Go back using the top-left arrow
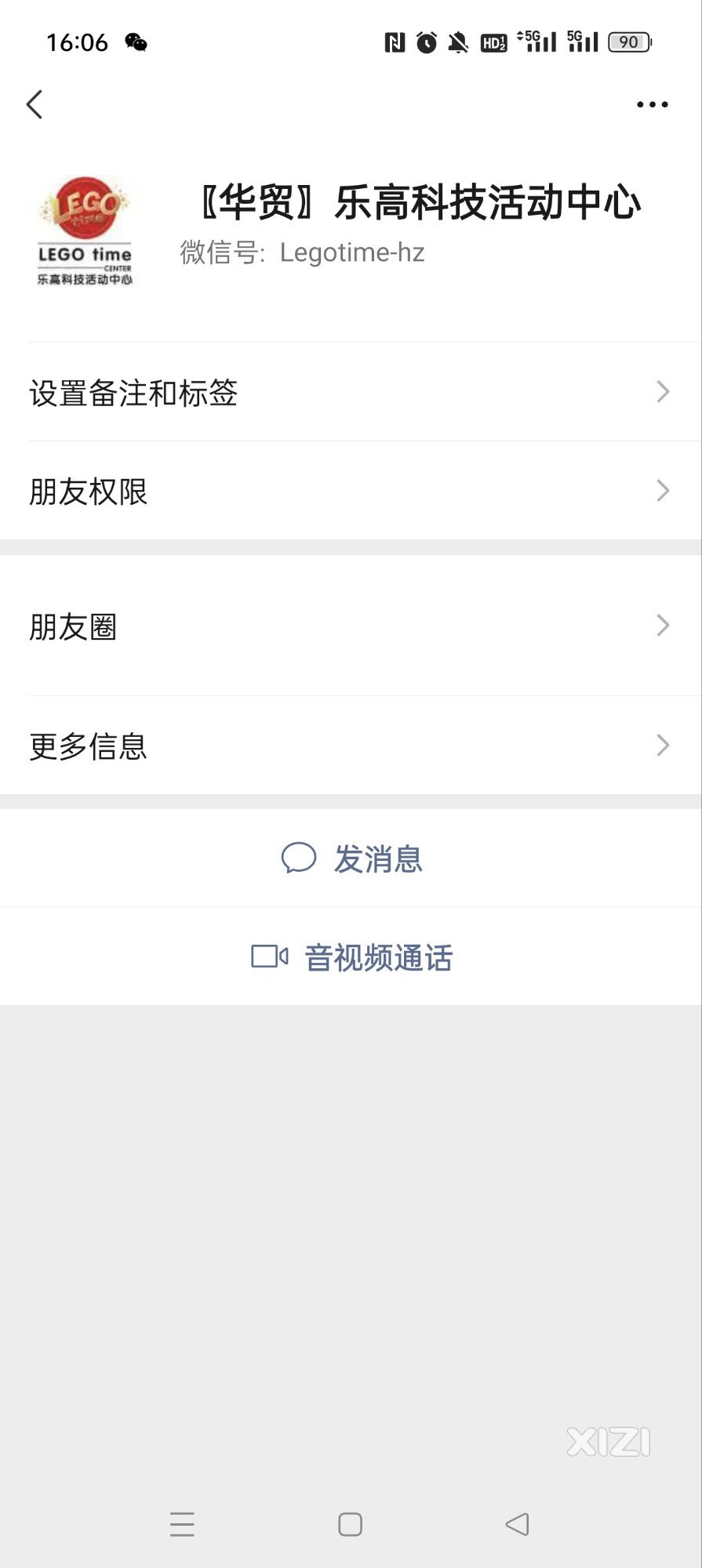 [35, 104]
